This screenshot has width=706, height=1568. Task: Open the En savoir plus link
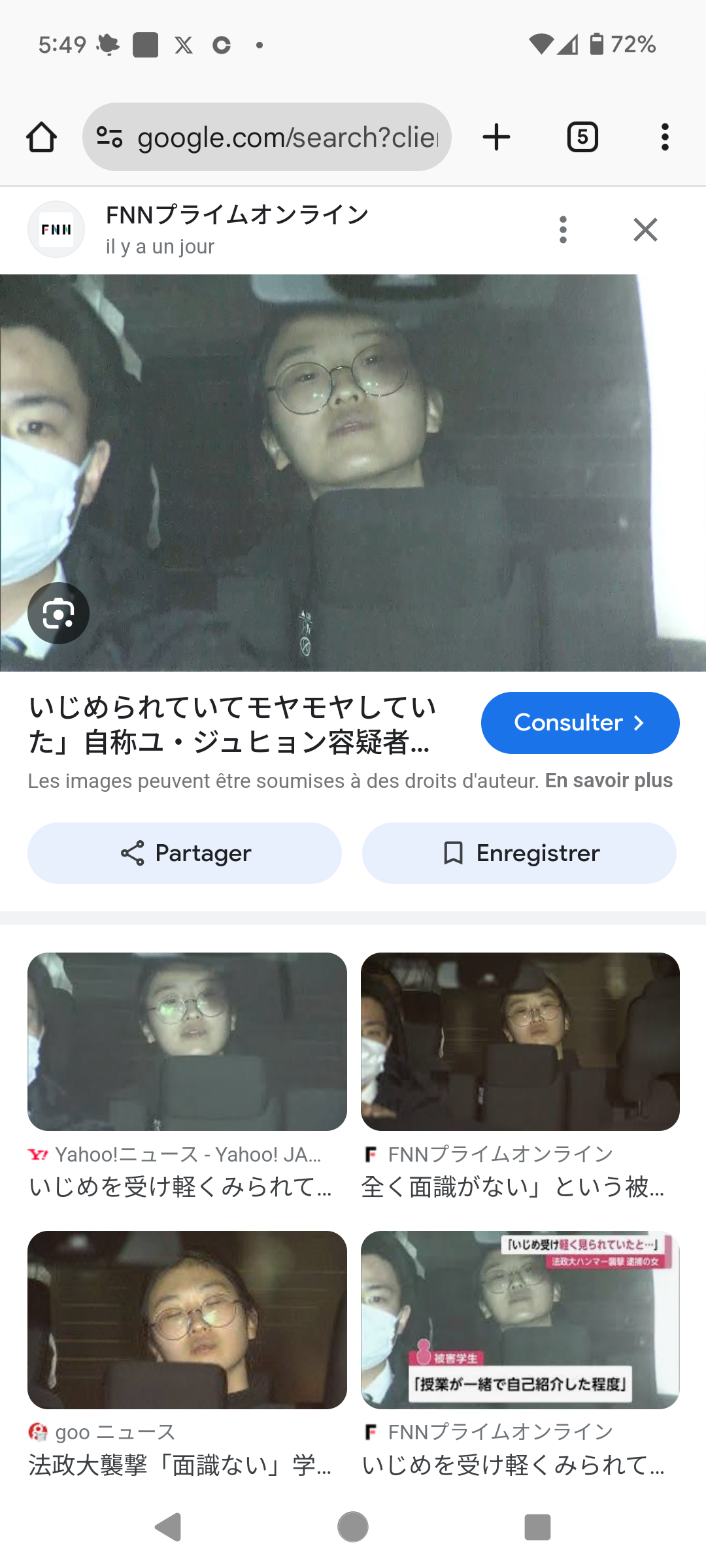pos(609,781)
